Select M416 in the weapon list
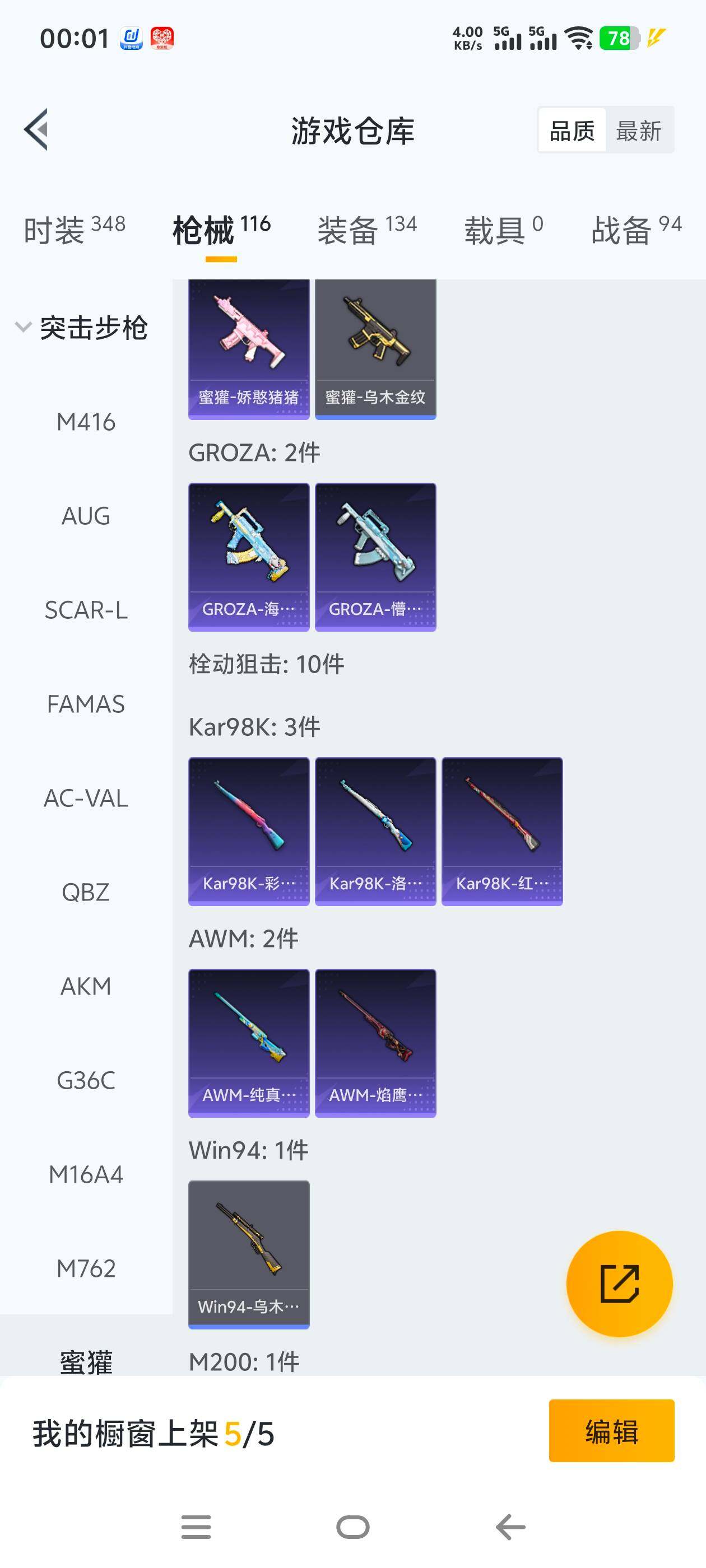This screenshot has height=1568, width=706. 86,422
